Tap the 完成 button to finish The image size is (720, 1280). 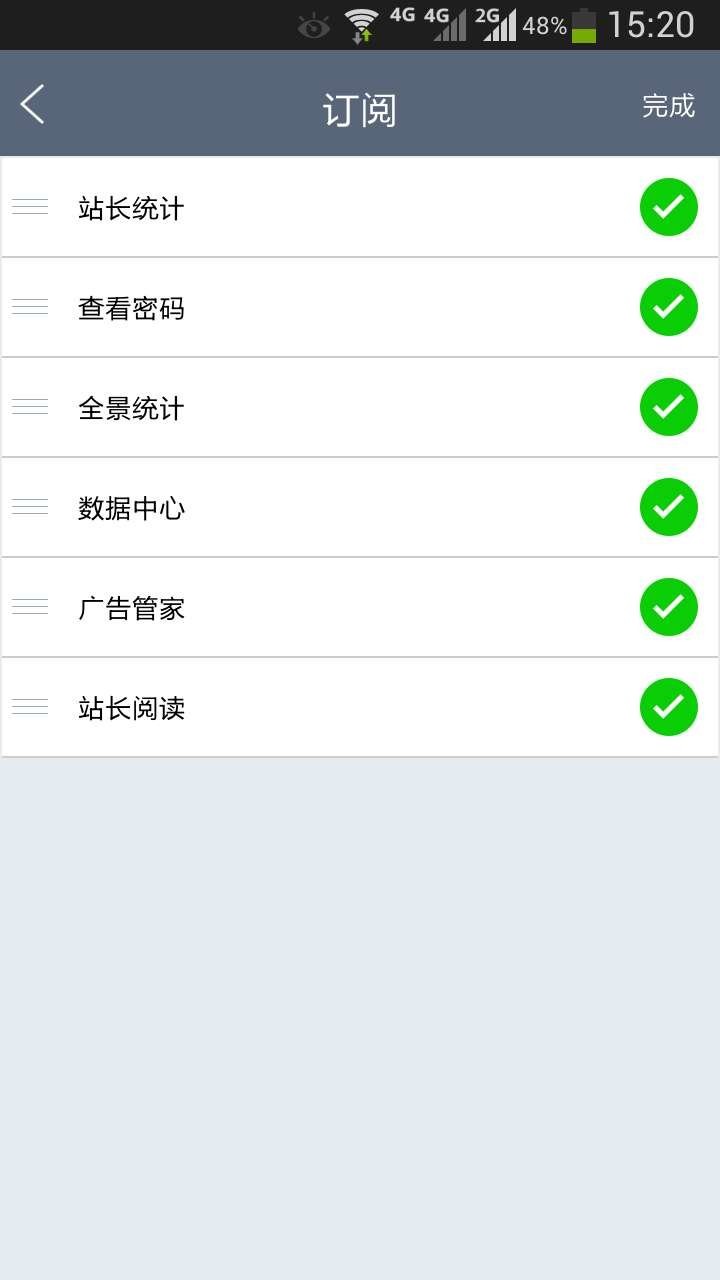[x=667, y=103]
